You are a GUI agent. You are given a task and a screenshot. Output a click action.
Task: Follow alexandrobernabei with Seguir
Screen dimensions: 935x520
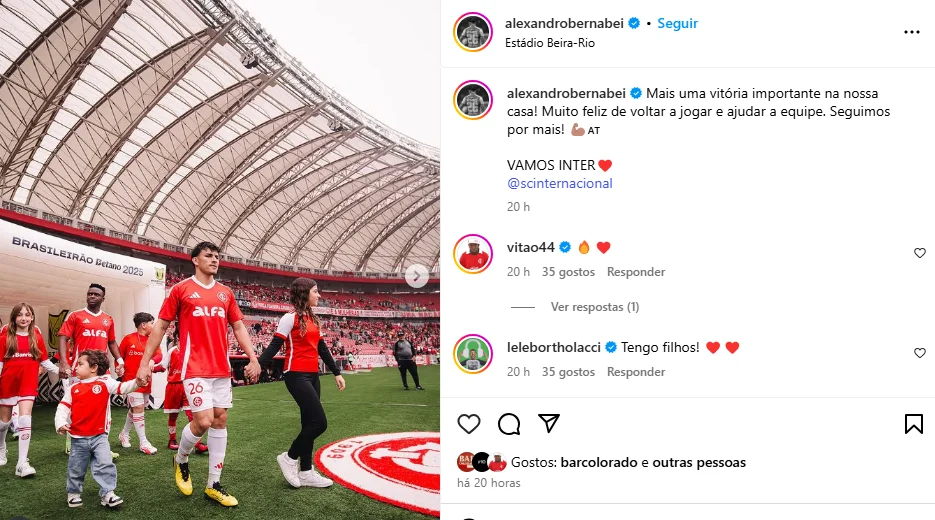[x=678, y=23]
